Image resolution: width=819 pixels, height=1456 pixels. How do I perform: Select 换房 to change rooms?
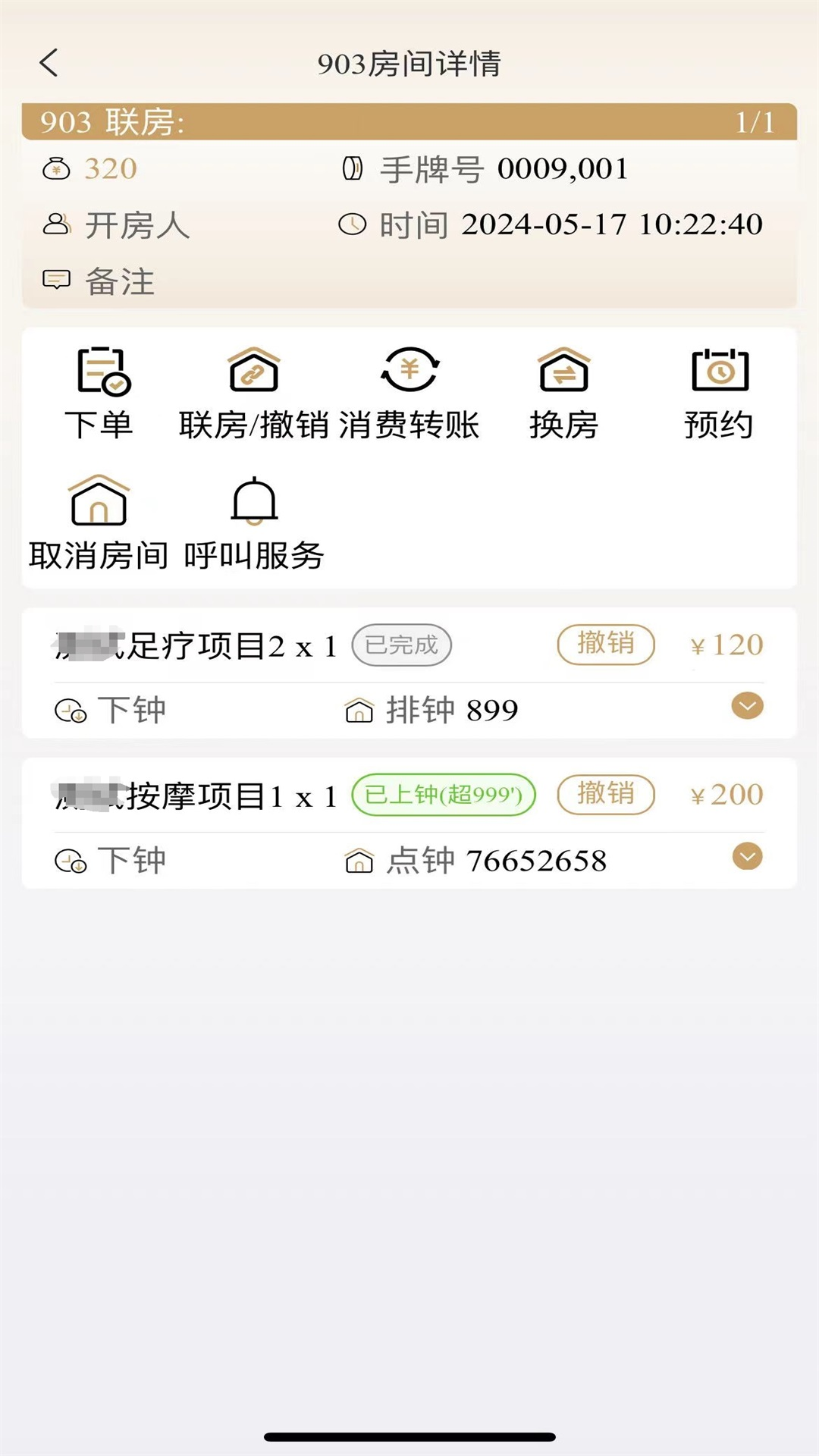tap(563, 393)
